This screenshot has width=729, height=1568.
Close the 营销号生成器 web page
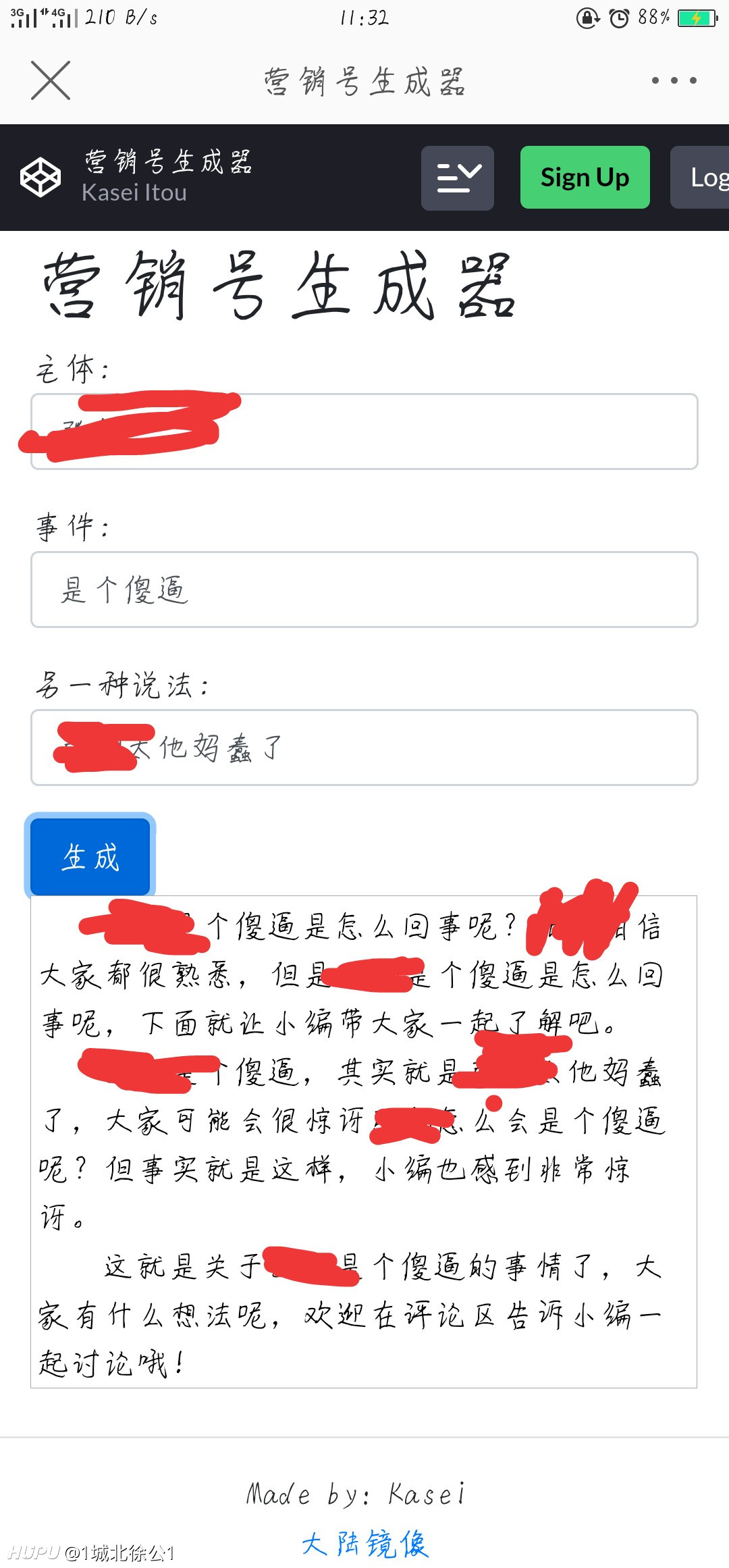pyautogui.click(x=51, y=80)
